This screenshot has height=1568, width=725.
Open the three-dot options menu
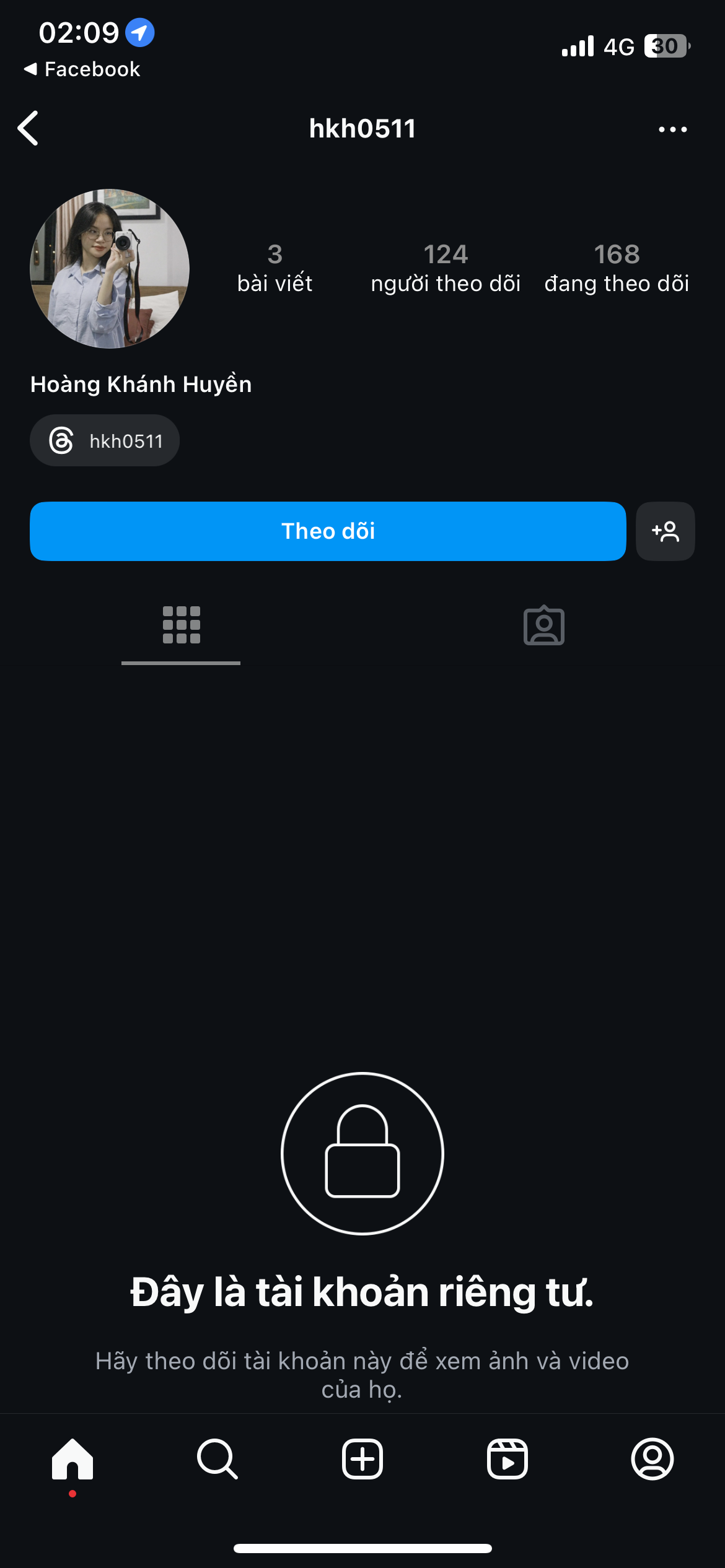(672, 129)
